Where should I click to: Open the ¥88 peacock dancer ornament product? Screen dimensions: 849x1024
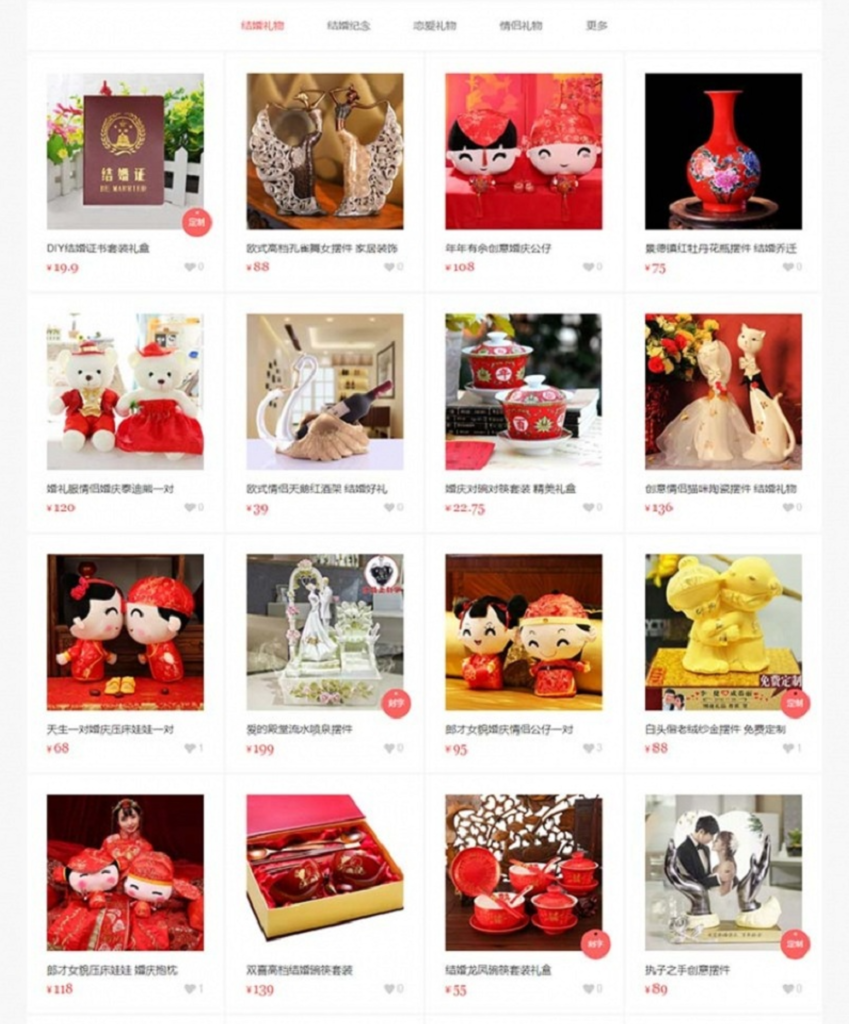[325, 151]
